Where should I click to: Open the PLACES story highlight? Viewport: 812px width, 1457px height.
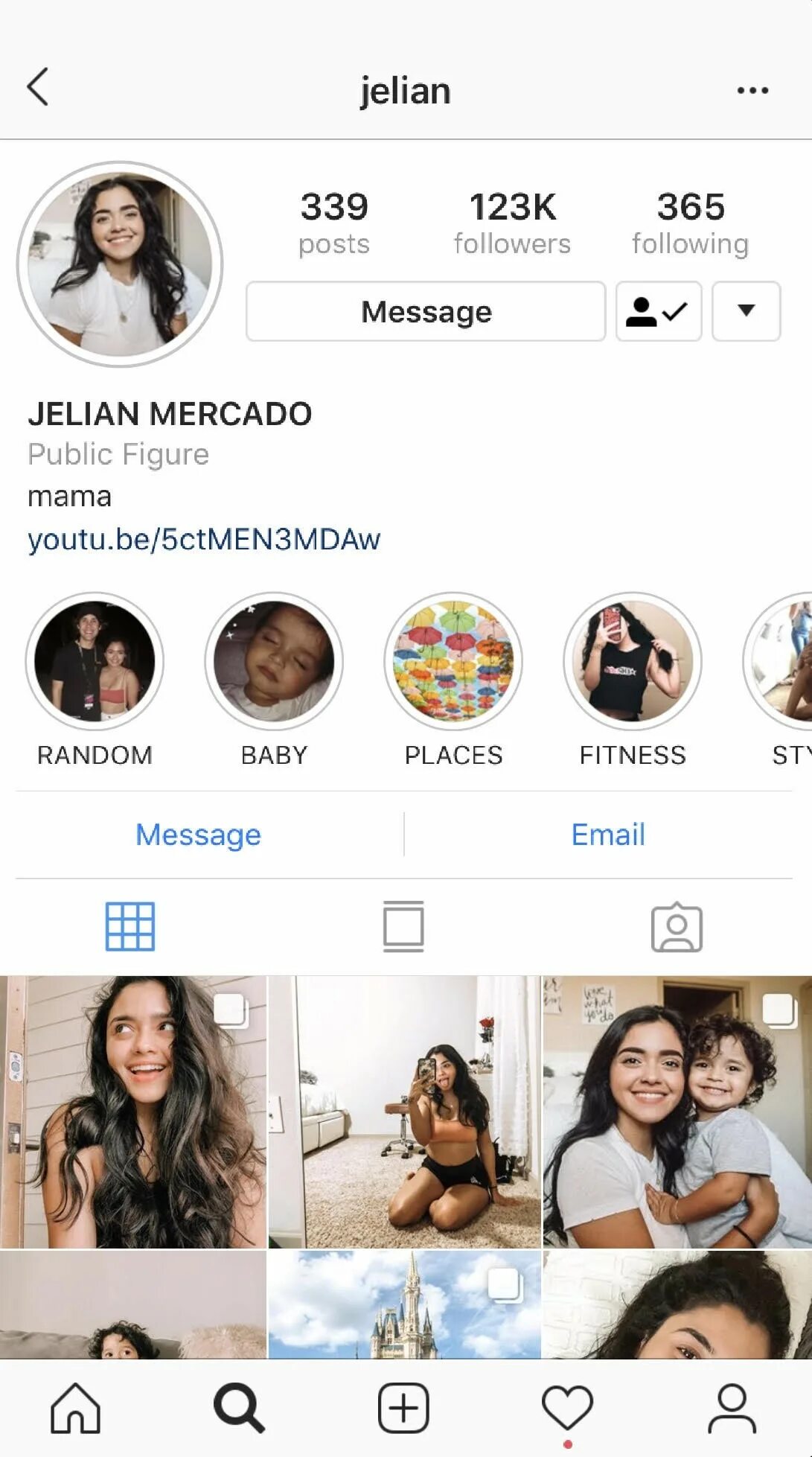(x=453, y=661)
